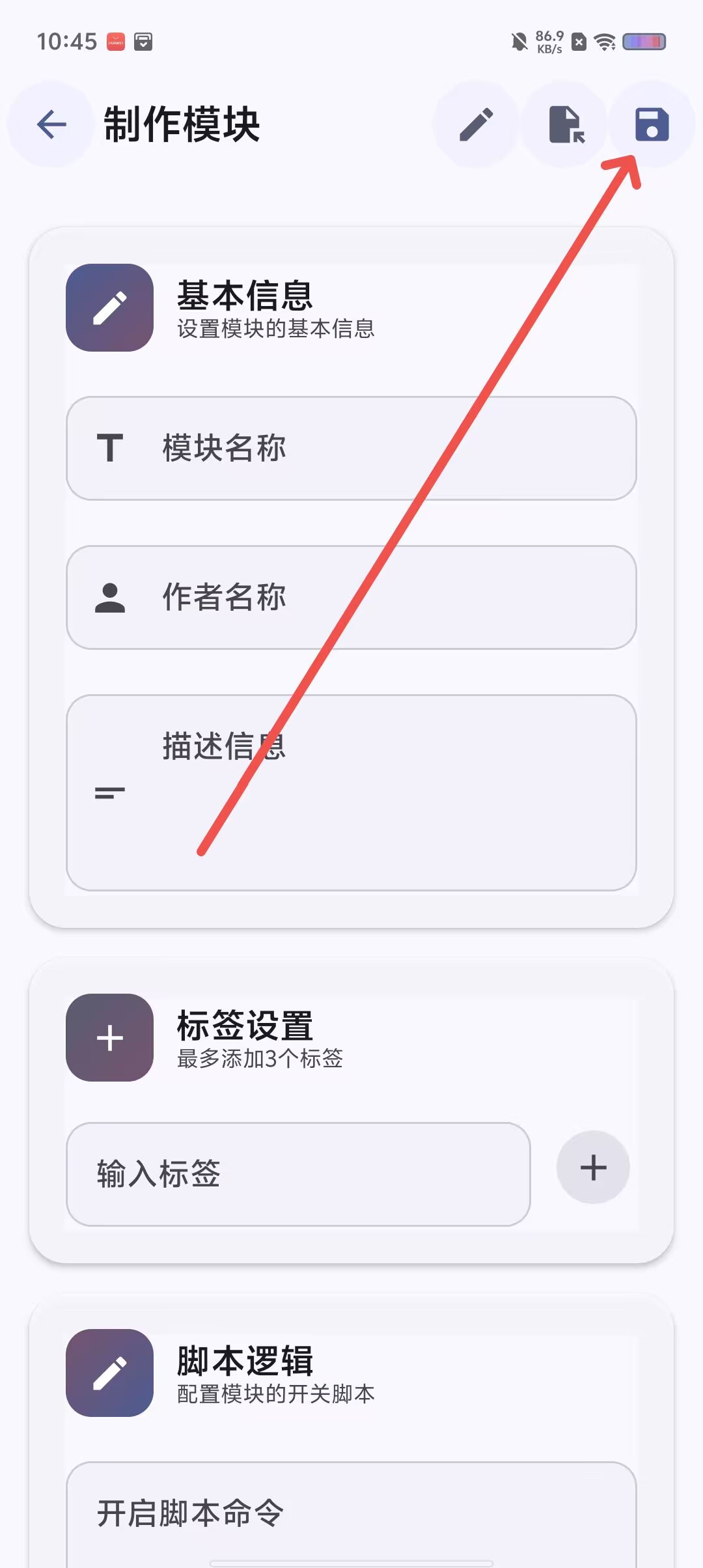
Task: Save the module with the floppy disk icon
Action: point(652,124)
